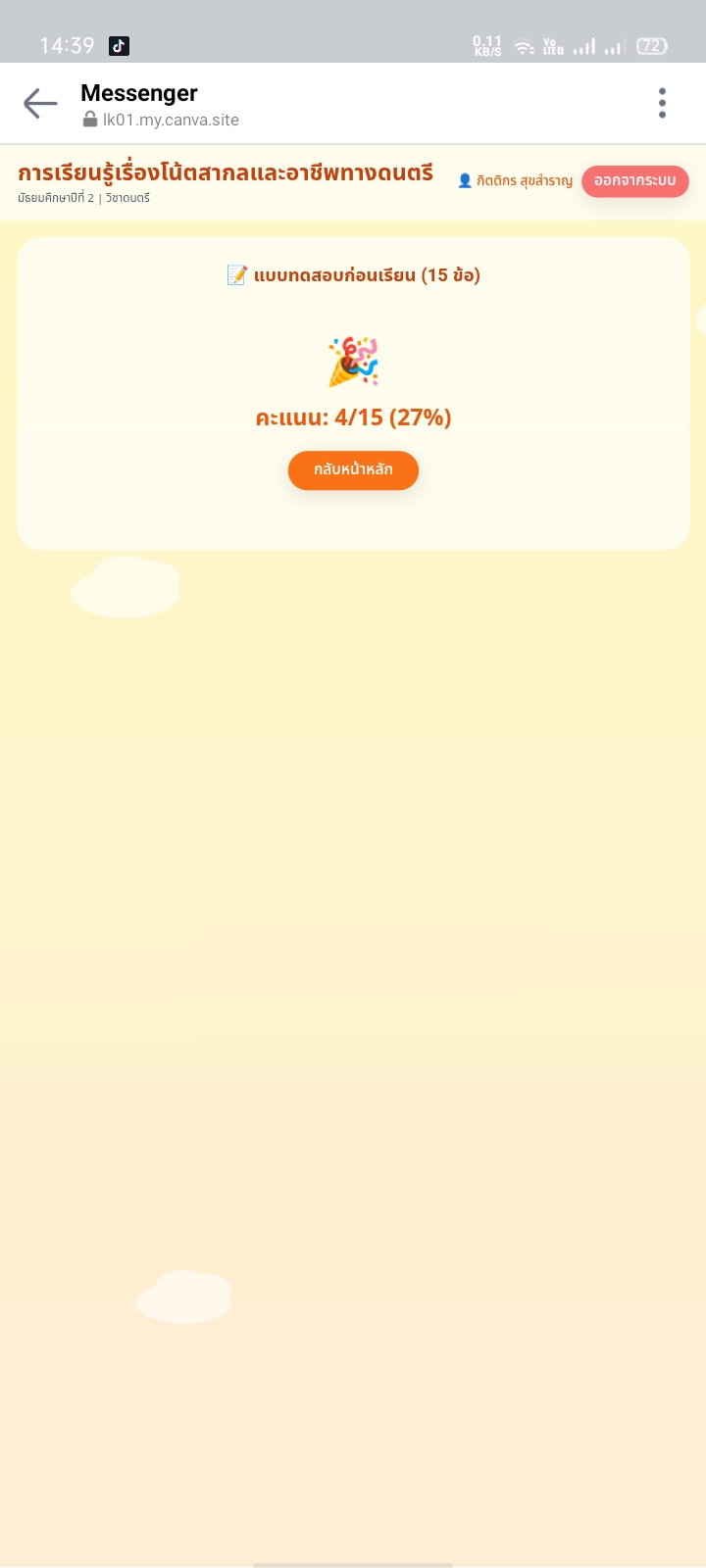Open the three-dot overflow menu
The image size is (706, 1568).
663,103
